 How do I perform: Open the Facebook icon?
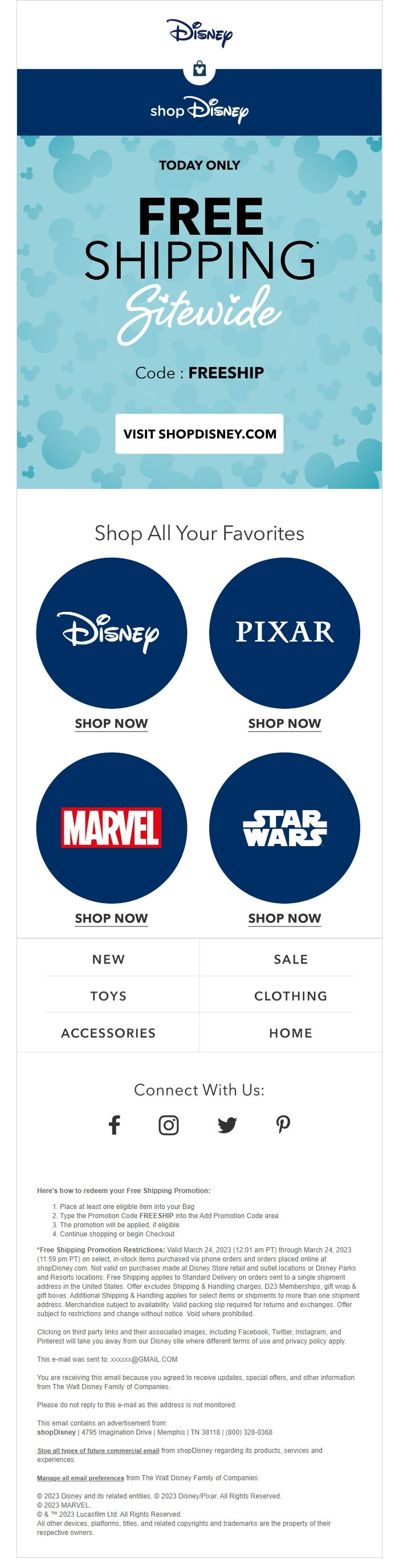(115, 1125)
